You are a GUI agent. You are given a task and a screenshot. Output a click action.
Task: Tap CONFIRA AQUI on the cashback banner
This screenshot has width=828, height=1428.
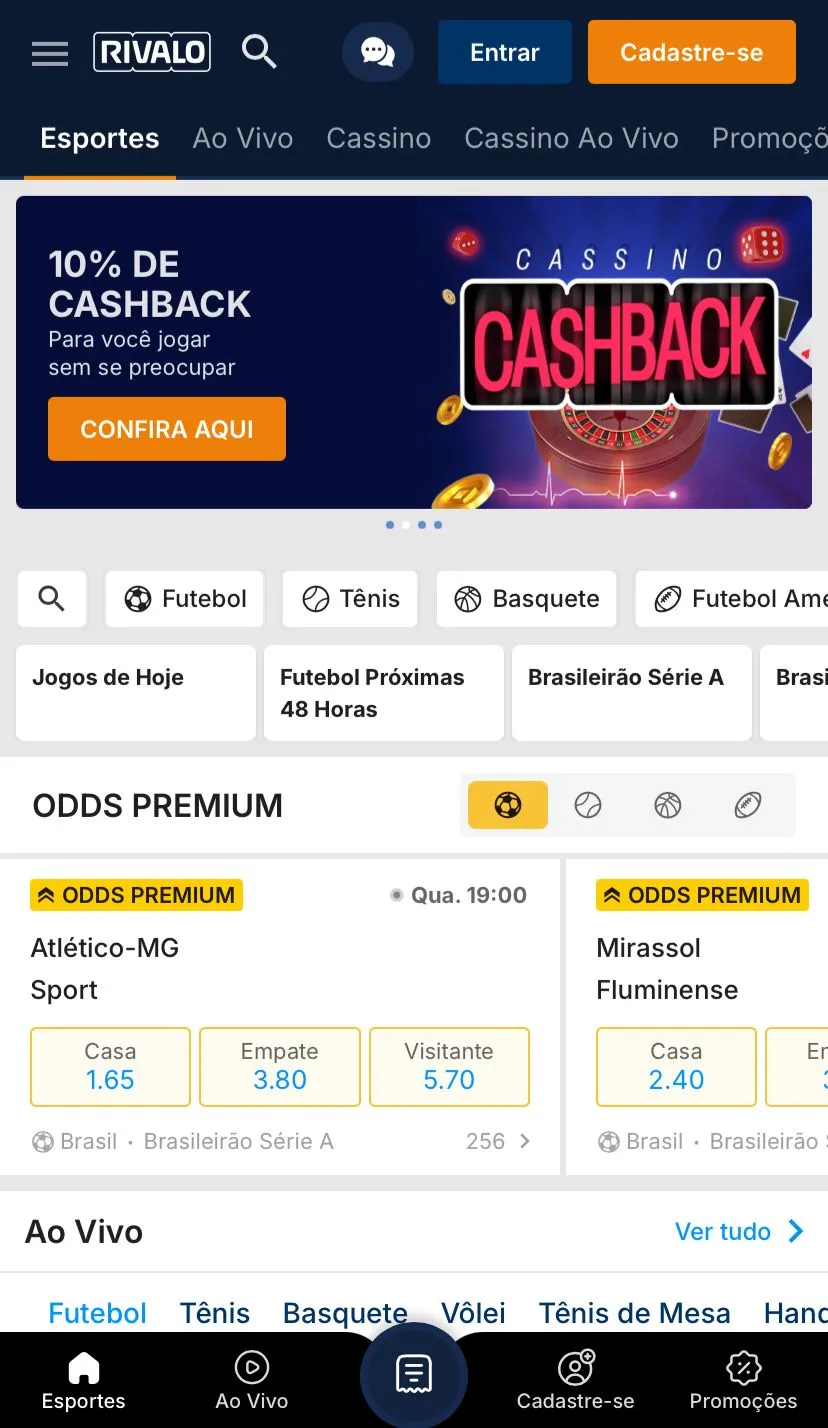(x=167, y=429)
